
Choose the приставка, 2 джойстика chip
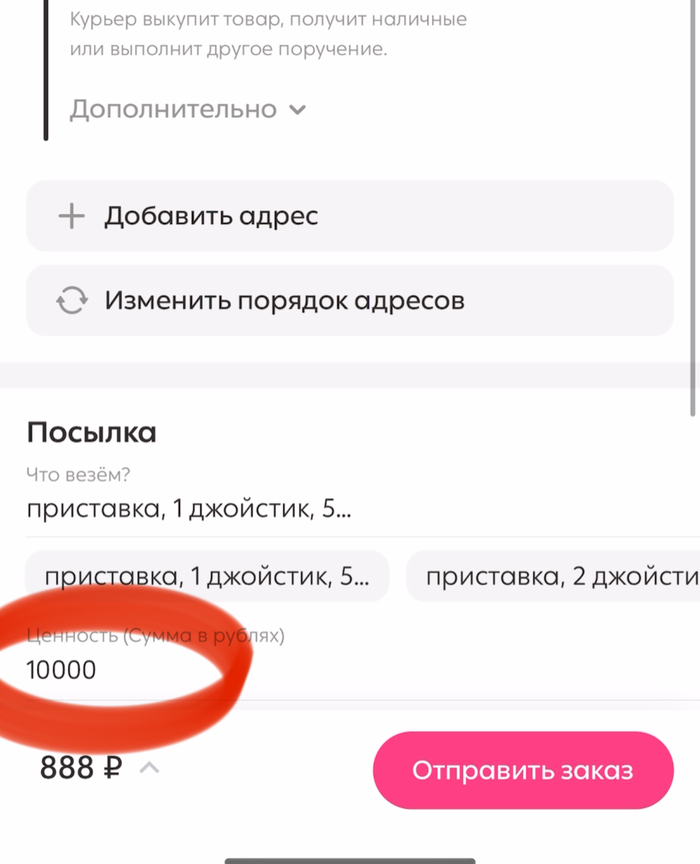pyautogui.click(x=555, y=577)
